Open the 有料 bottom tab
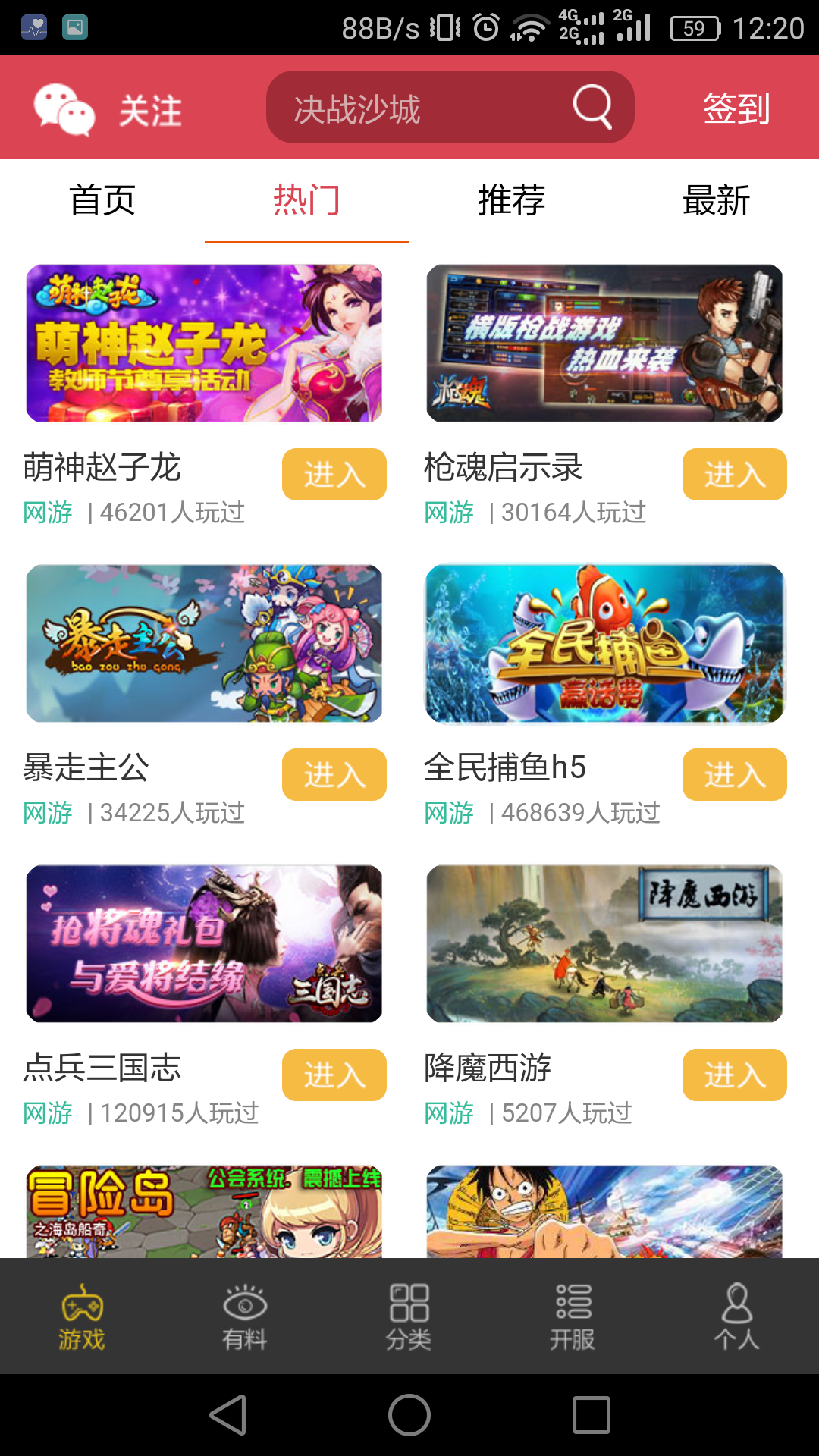Viewport: 819px width, 1456px height. (x=245, y=1316)
